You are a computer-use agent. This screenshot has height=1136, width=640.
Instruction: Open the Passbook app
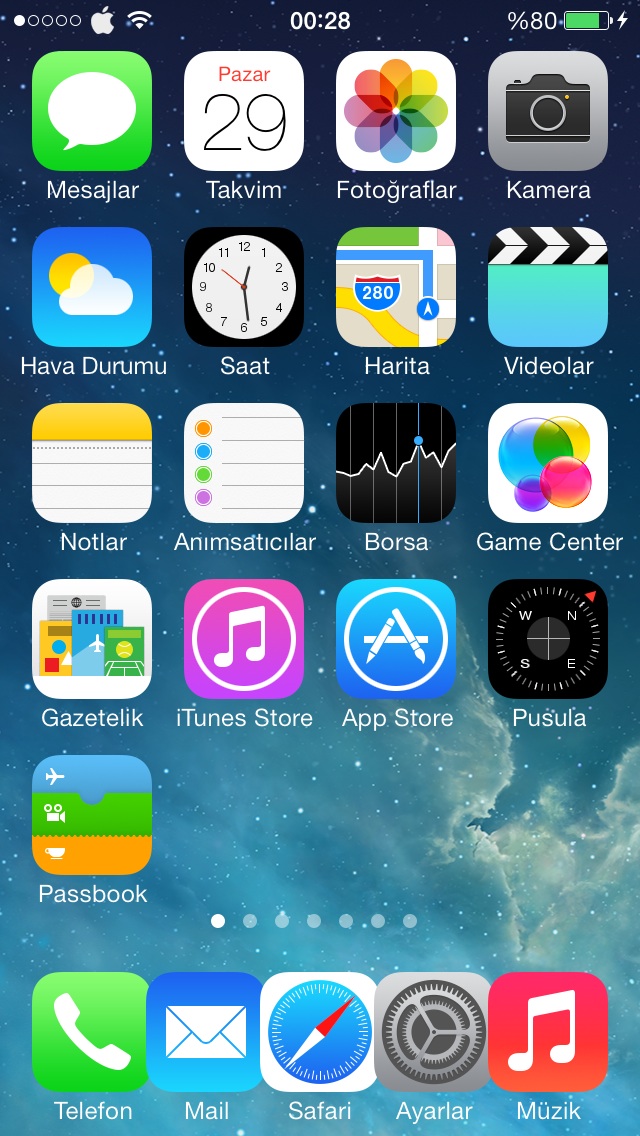click(92, 815)
